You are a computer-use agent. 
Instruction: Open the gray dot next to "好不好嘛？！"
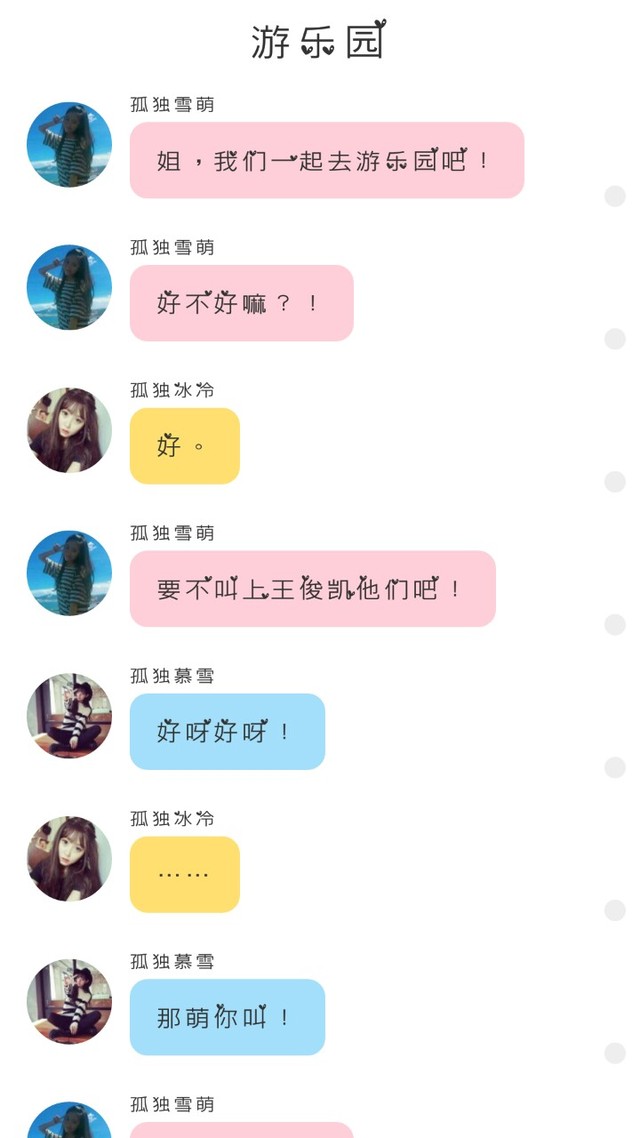[615, 339]
